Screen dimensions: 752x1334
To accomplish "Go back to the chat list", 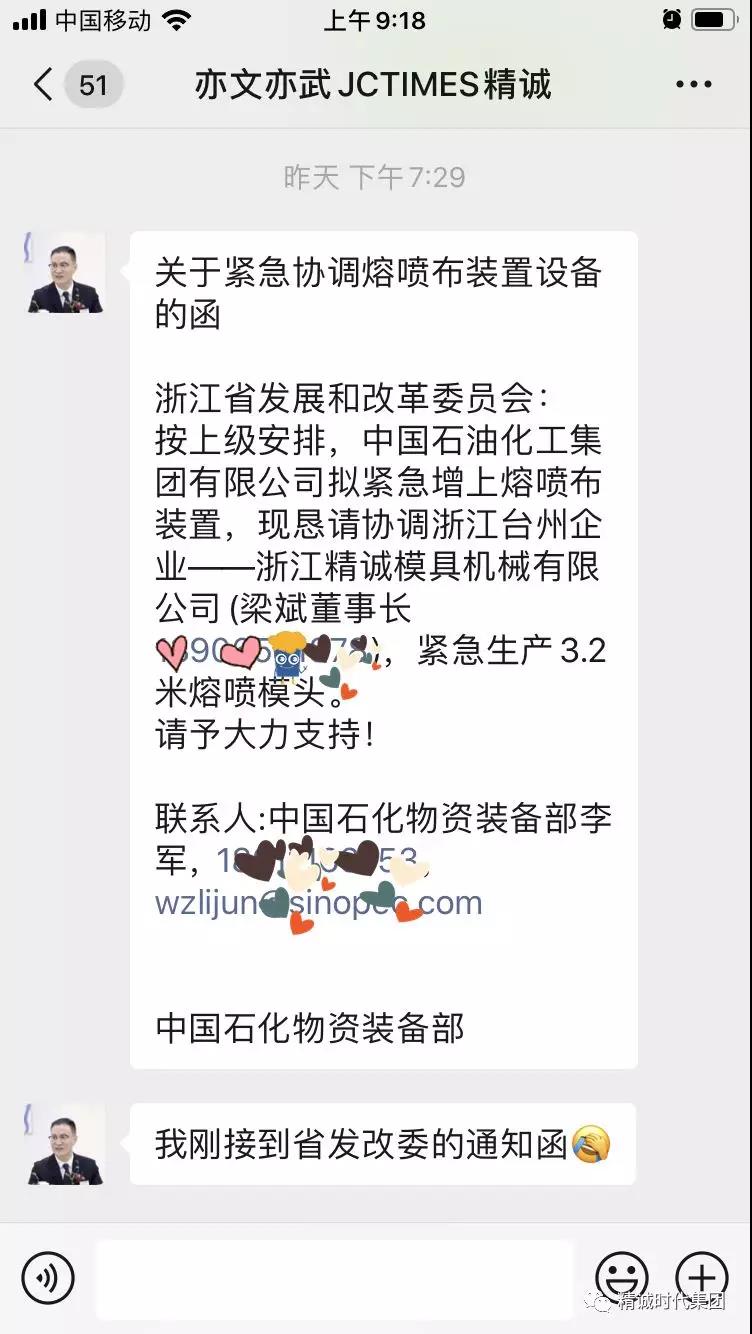I will 43,85.
